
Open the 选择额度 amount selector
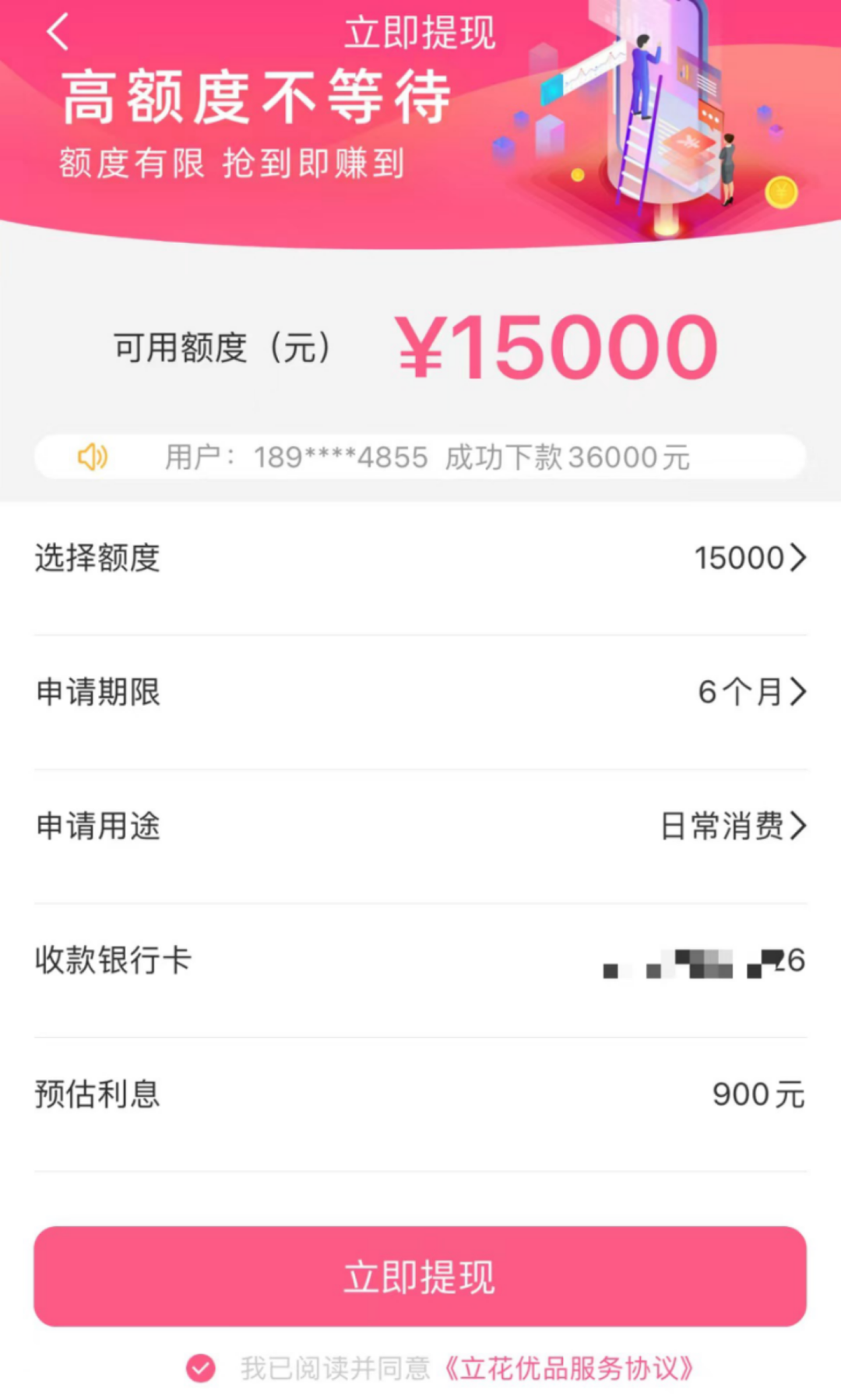tap(420, 558)
